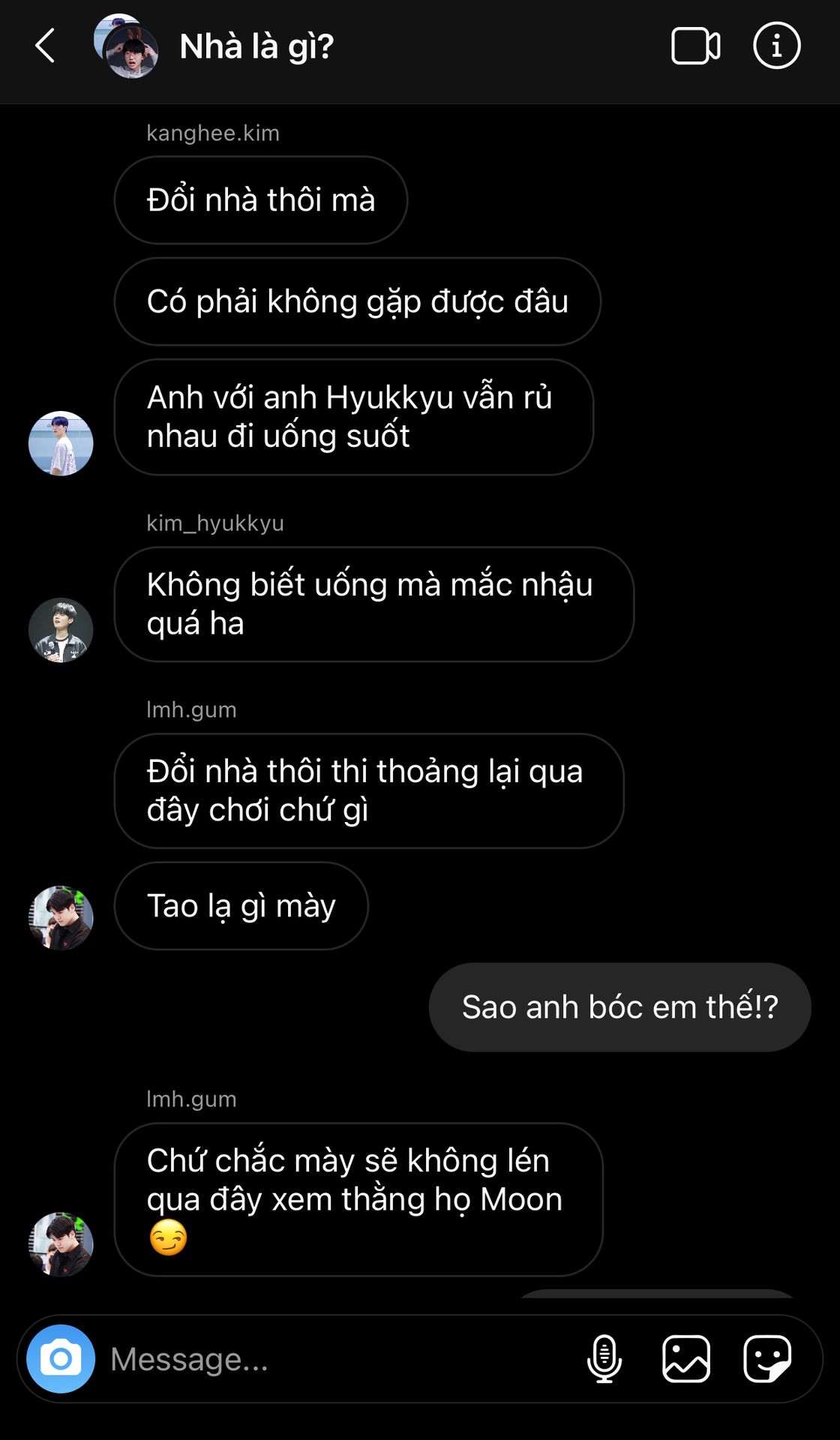The height and width of the screenshot is (1440, 840).
Task: Record a voice message with the microphone
Action: point(604,1358)
